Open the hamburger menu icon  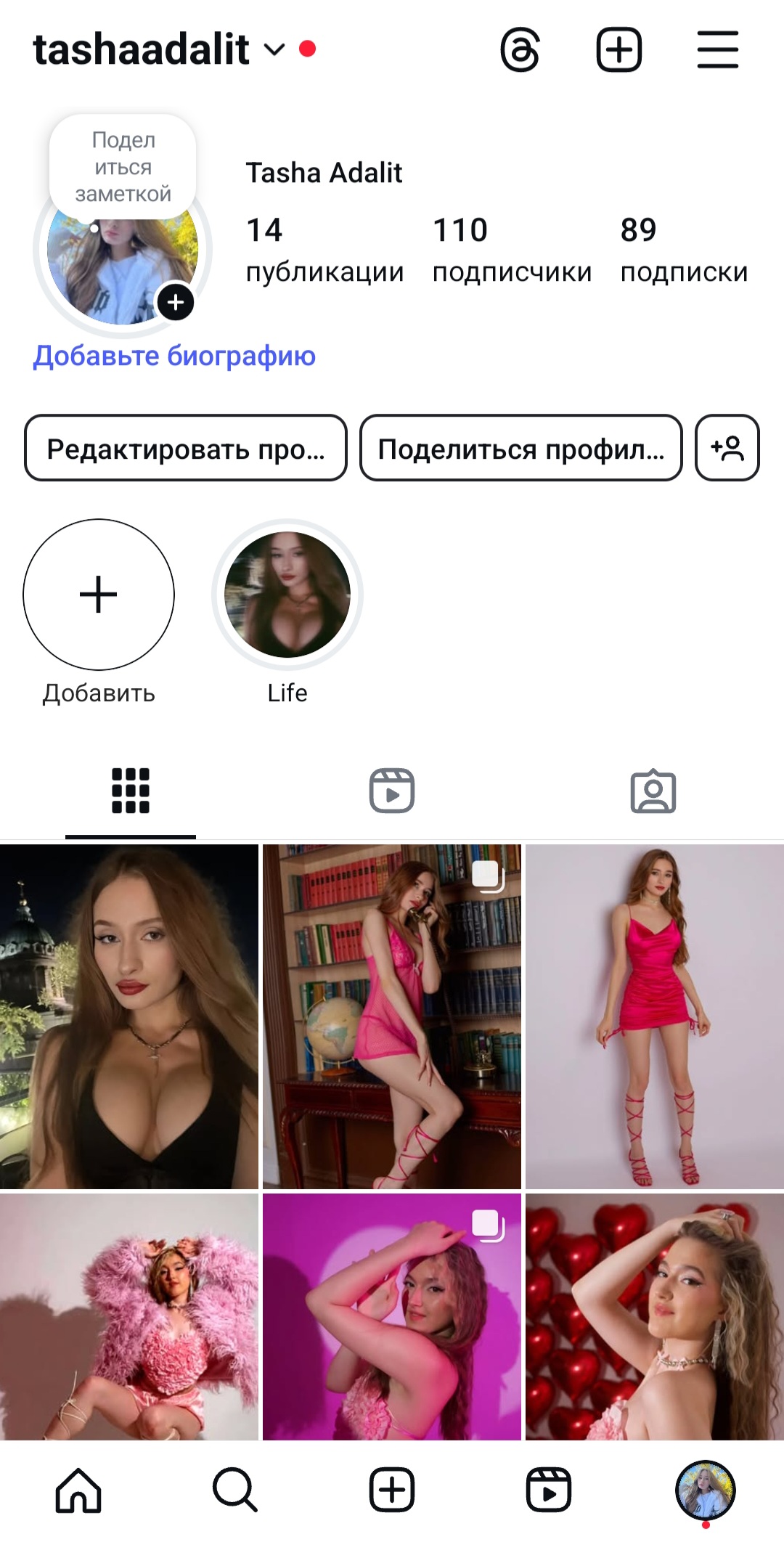click(x=717, y=49)
